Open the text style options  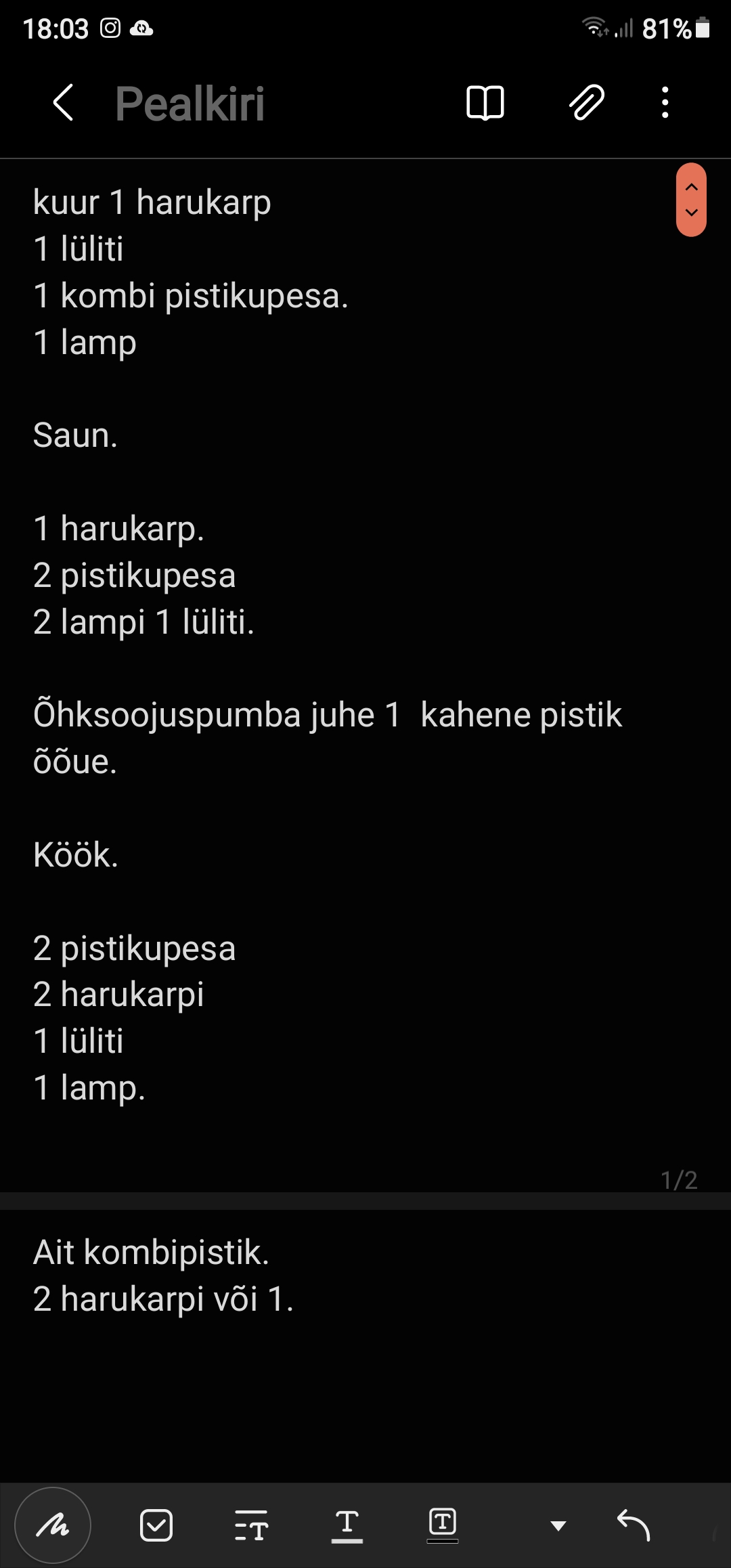tap(252, 1525)
